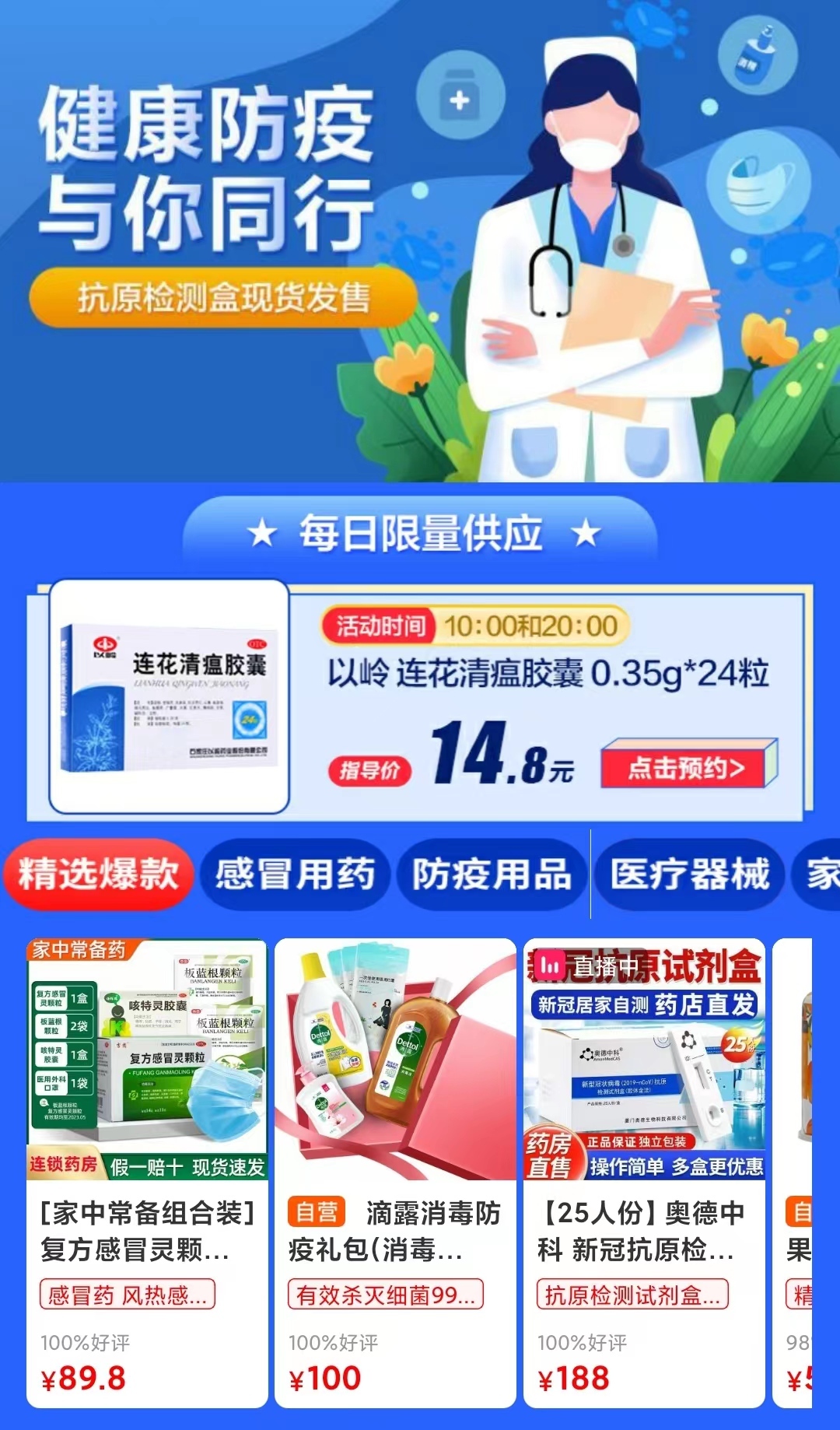Open the 奥德中科 新冠抗原检测 product card
Screen dimensions: 840x1430
[x=644, y=1171]
